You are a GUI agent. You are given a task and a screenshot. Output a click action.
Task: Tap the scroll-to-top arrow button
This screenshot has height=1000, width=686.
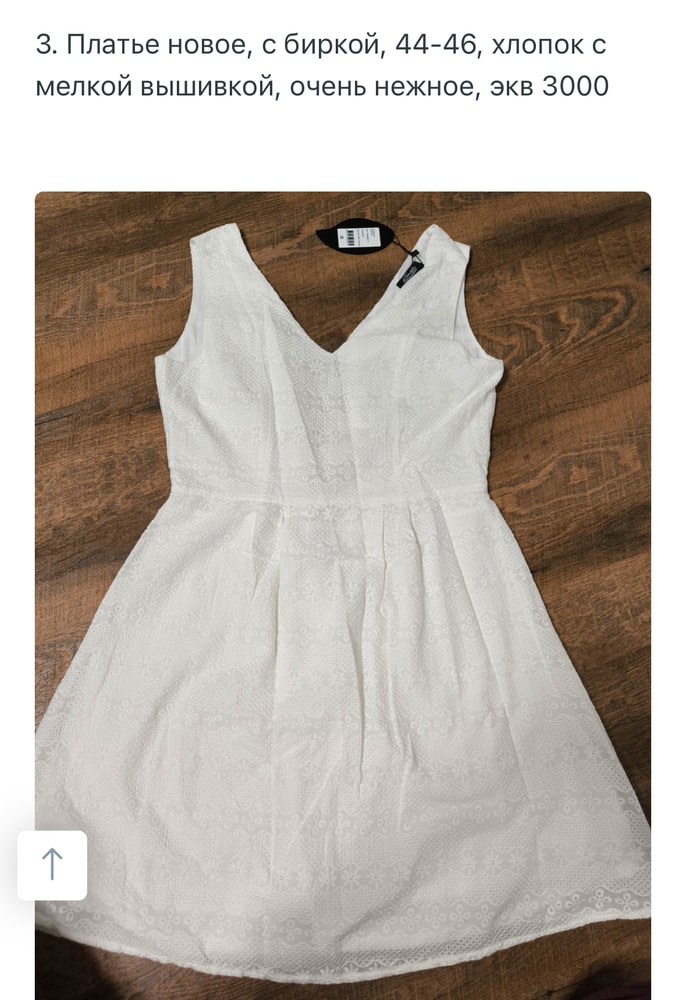pos(52,865)
